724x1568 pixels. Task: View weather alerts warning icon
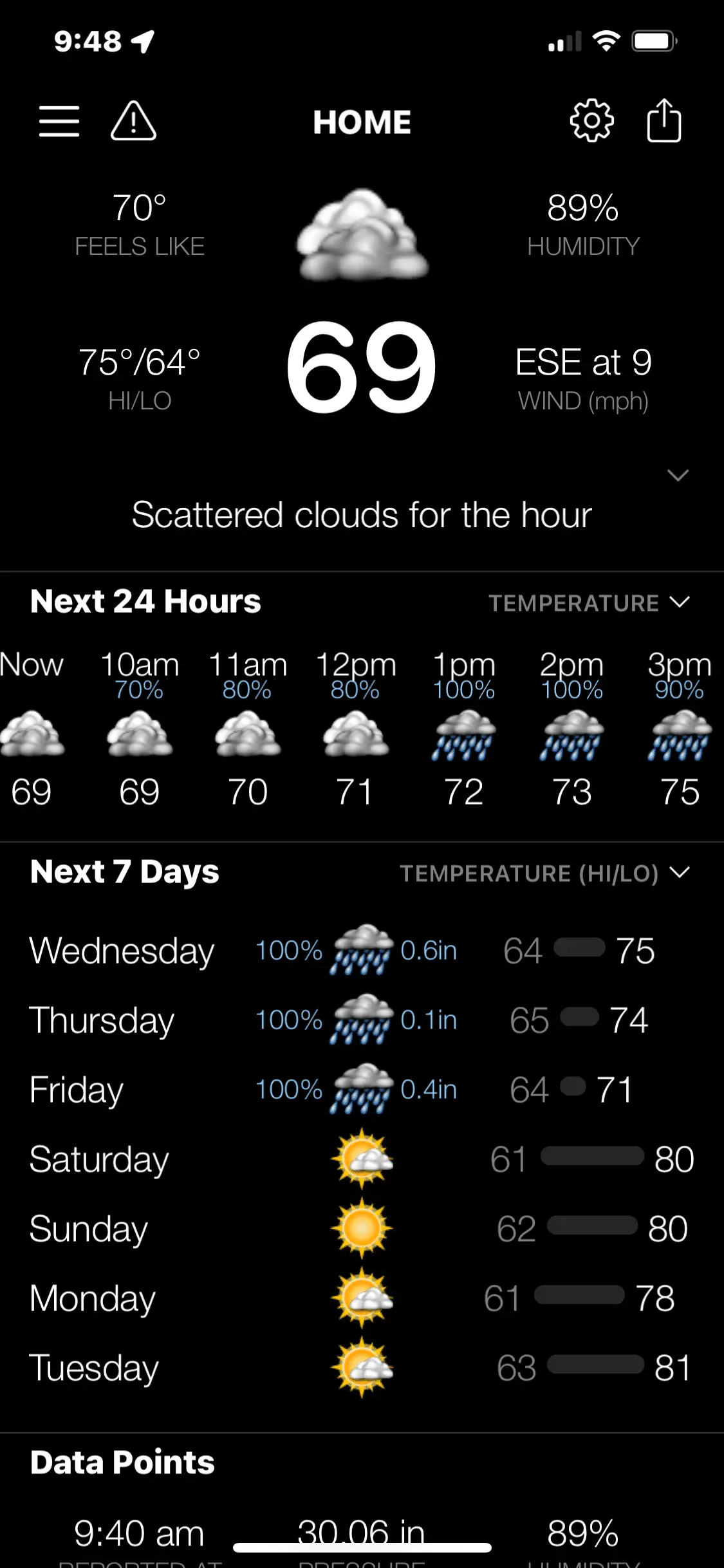click(x=133, y=121)
